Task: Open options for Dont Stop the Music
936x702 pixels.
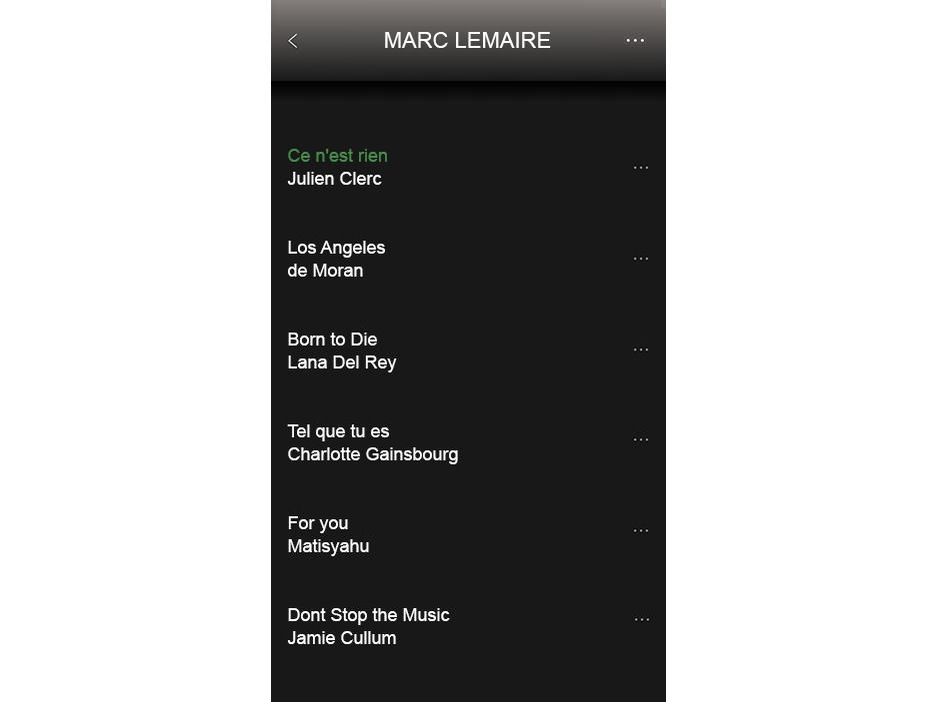Action: (642, 620)
